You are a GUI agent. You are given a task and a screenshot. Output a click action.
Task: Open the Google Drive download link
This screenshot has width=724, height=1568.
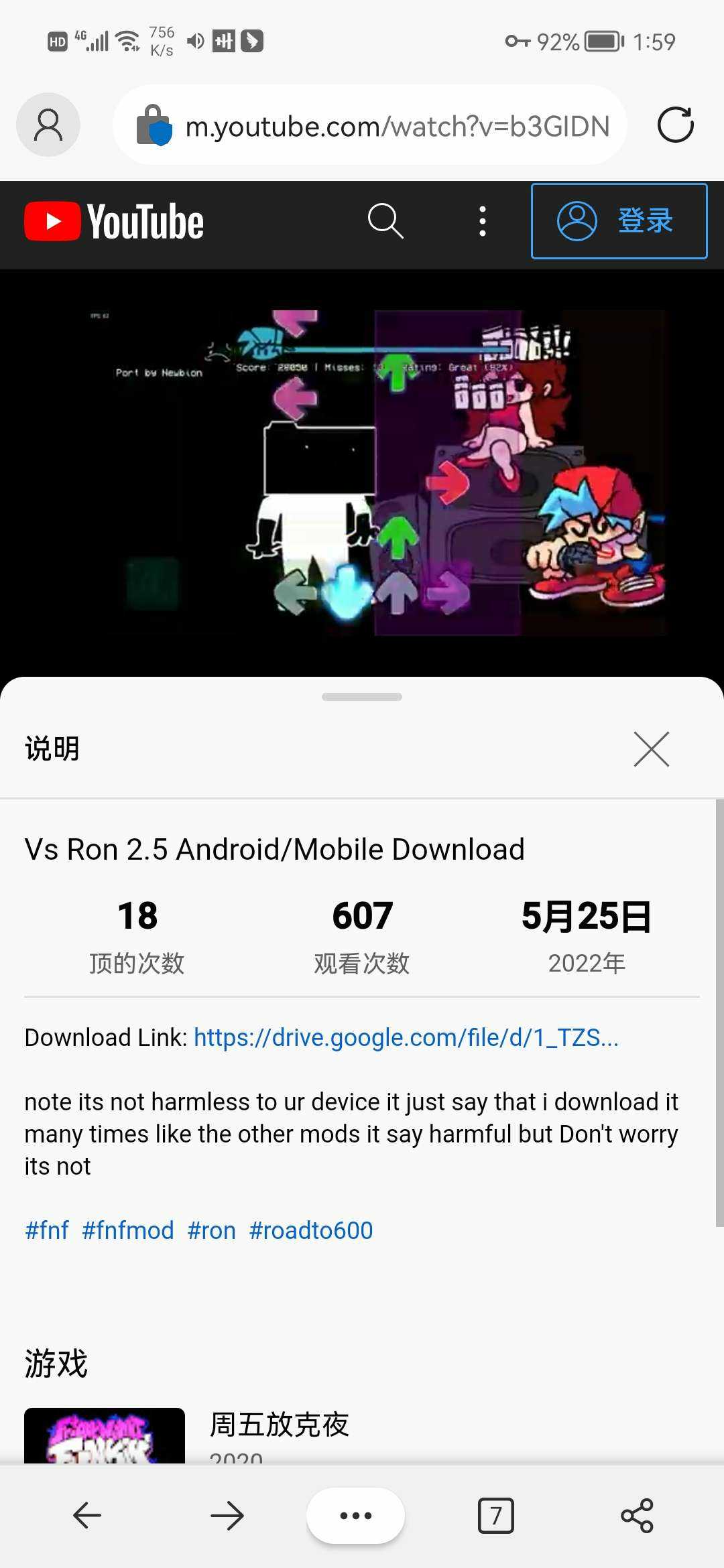tap(406, 1037)
